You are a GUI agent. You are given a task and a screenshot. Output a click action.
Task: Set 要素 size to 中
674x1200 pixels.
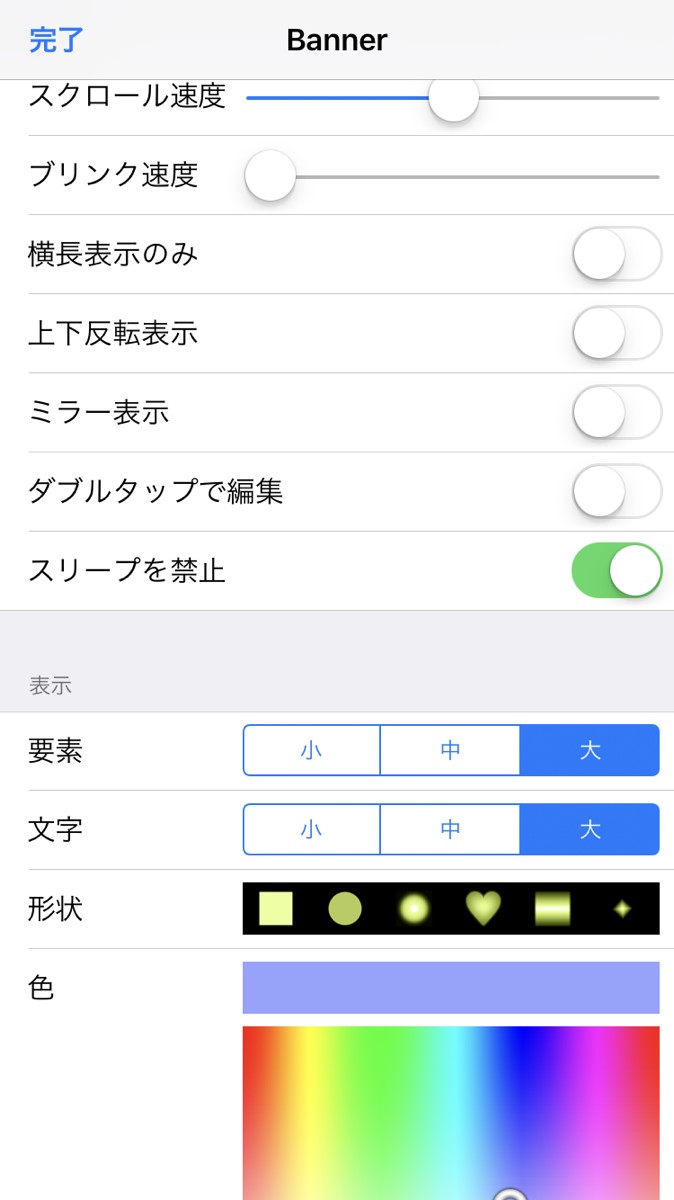click(450, 750)
